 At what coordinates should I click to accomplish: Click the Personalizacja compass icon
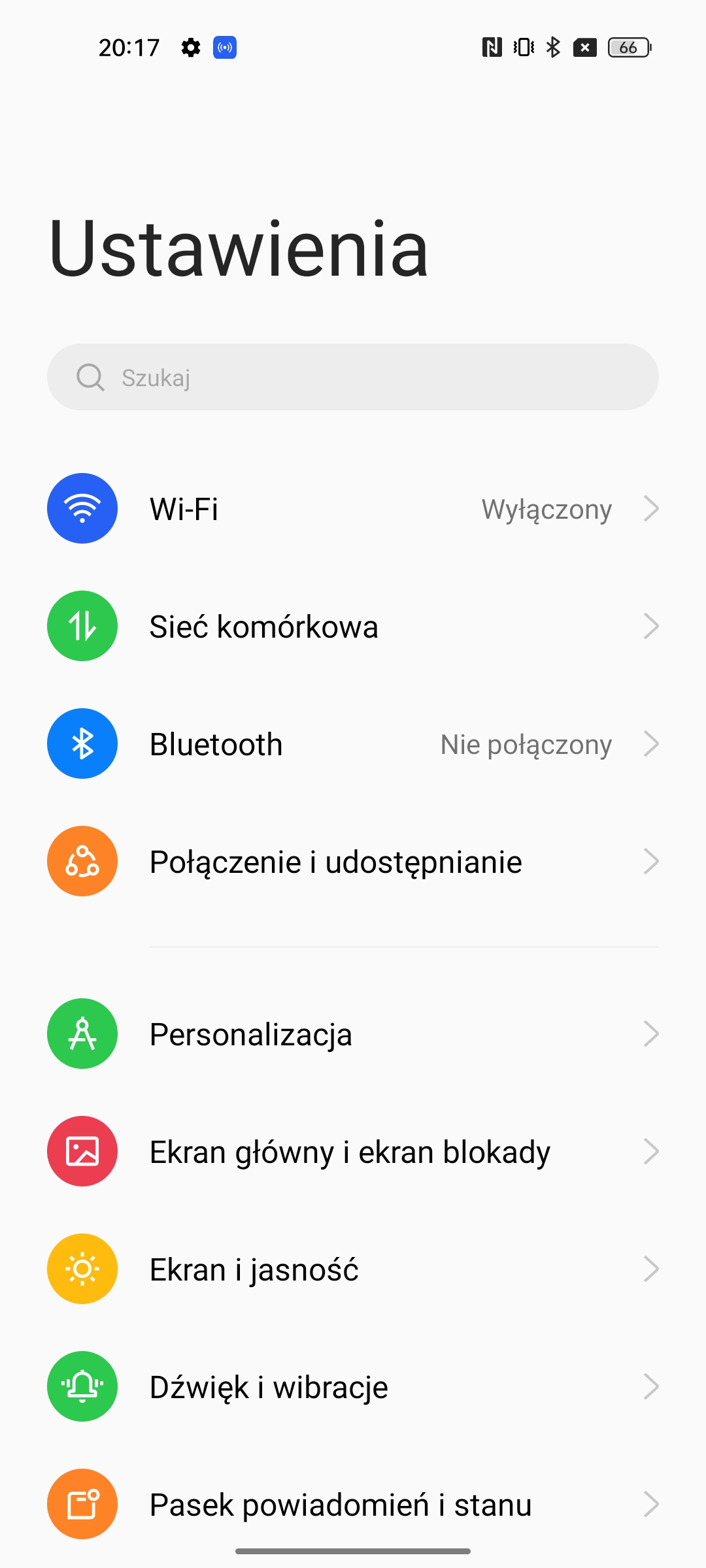(82, 1034)
